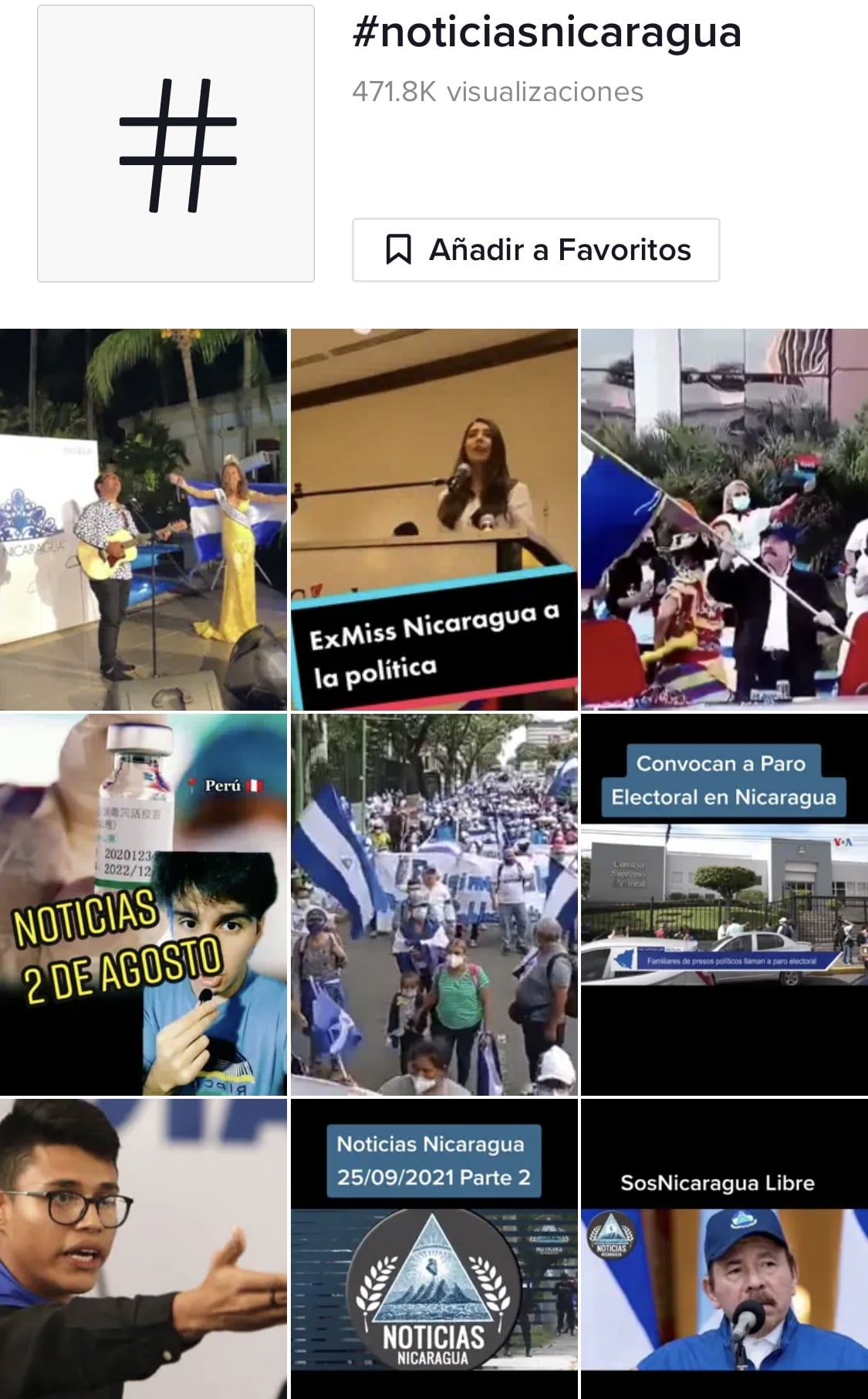868x1399 pixels.
Task: Open the video of man with glasses pointing
Action: (x=144, y=1249)
